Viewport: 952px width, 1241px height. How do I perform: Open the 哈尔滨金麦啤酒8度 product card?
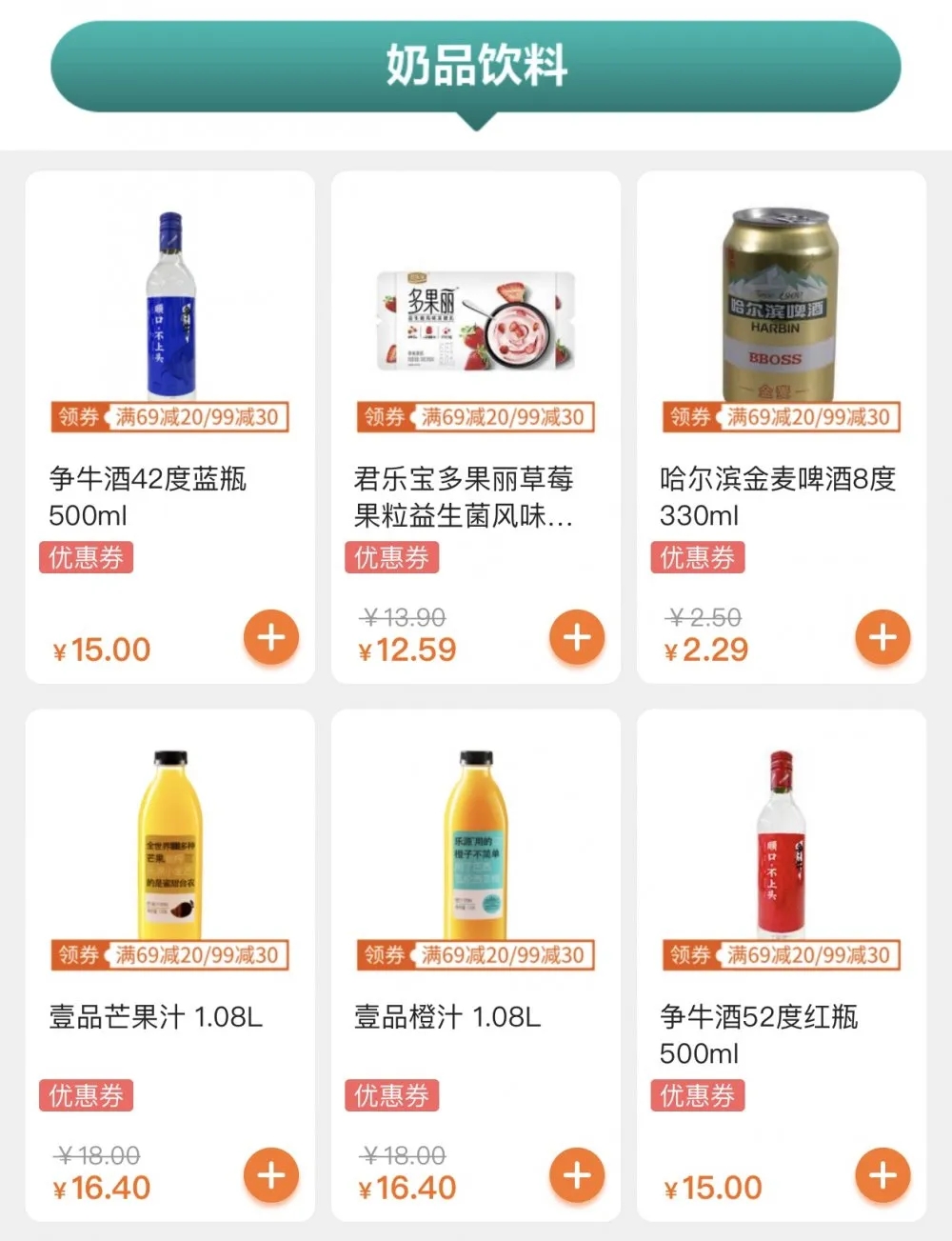[781, 305]
